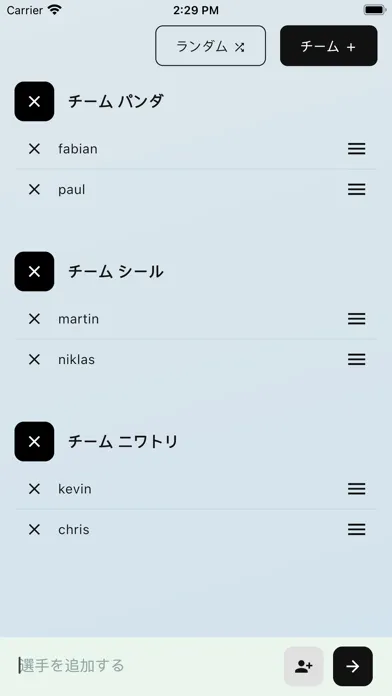Shuffle players with the ランダム button

[210, 46]
